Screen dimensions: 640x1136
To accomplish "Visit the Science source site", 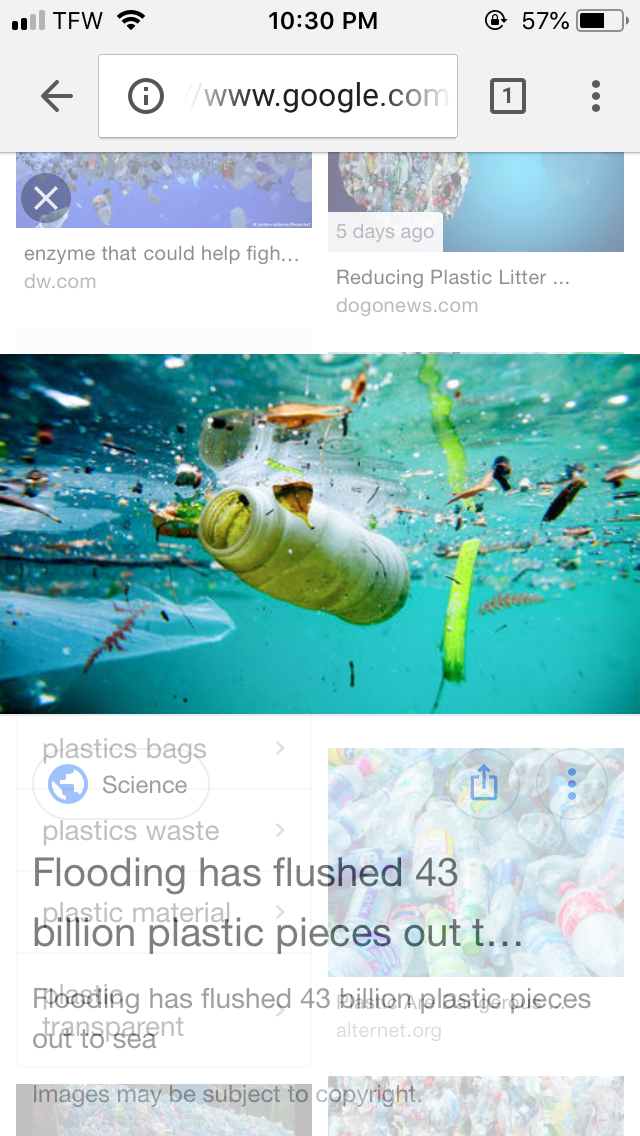I will point(121,785).
